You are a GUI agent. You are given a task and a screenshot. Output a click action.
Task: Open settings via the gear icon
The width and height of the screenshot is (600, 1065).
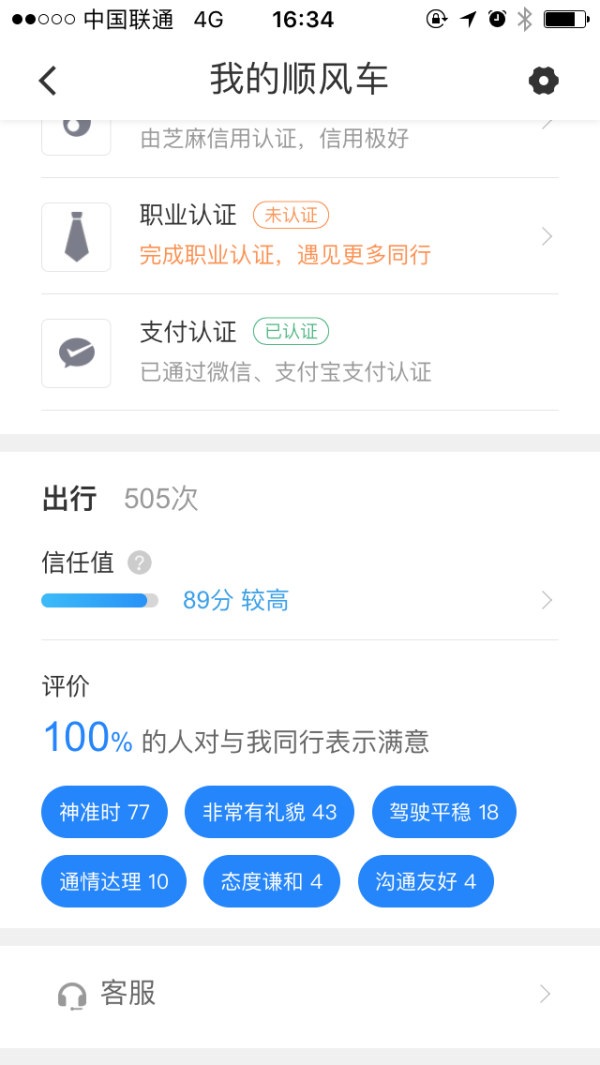[x=544, y=82]
